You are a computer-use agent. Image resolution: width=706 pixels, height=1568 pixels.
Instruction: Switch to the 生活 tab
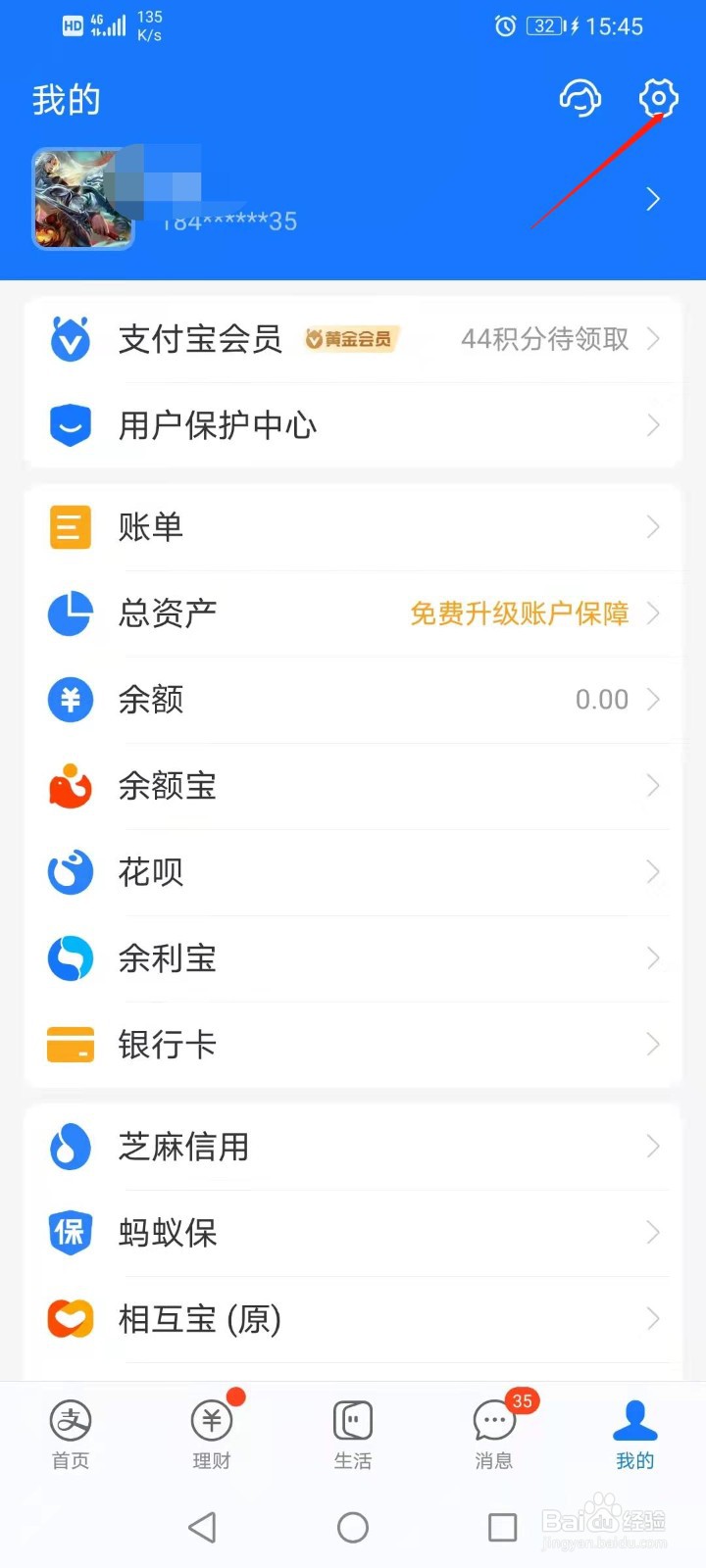pos(353,1434)
